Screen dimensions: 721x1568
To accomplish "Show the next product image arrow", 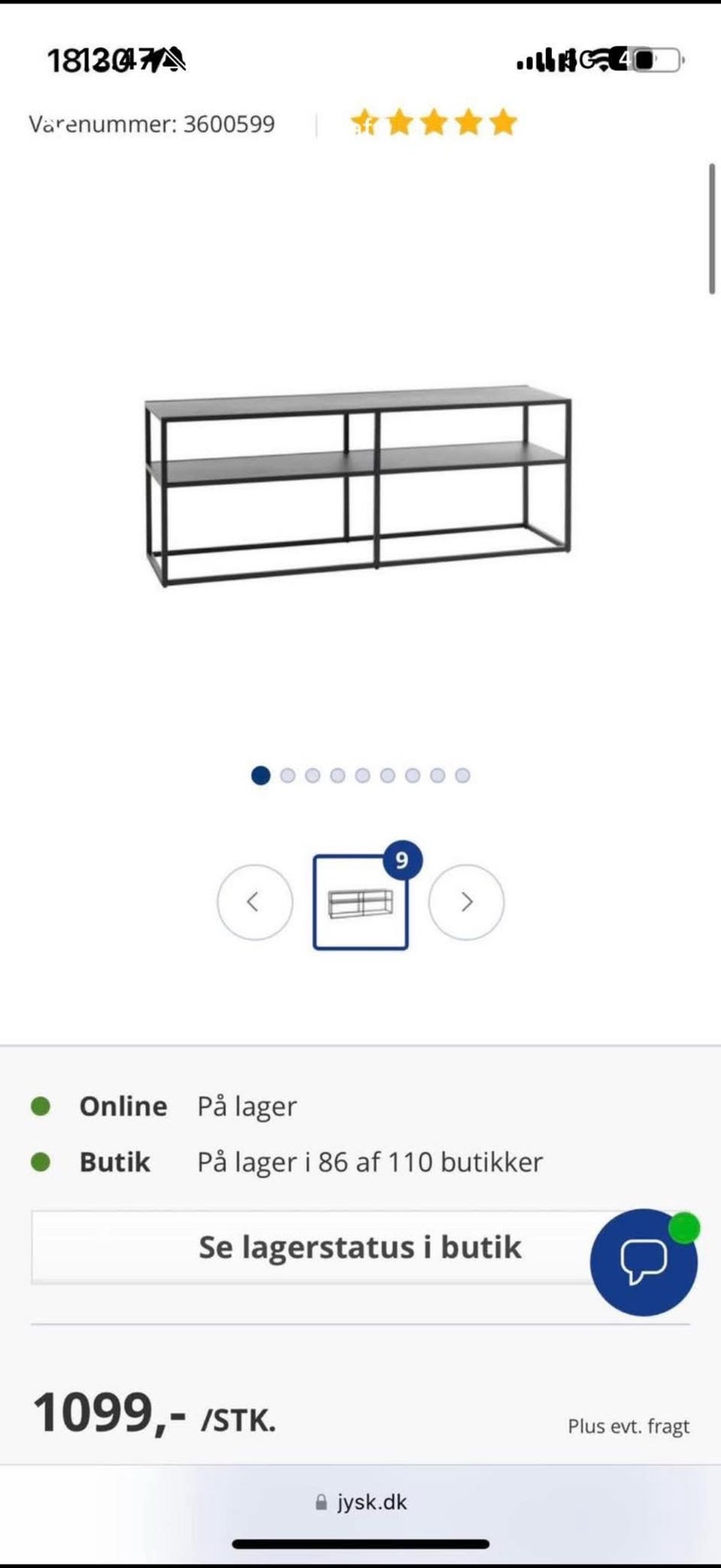I will tap(466, 902).
